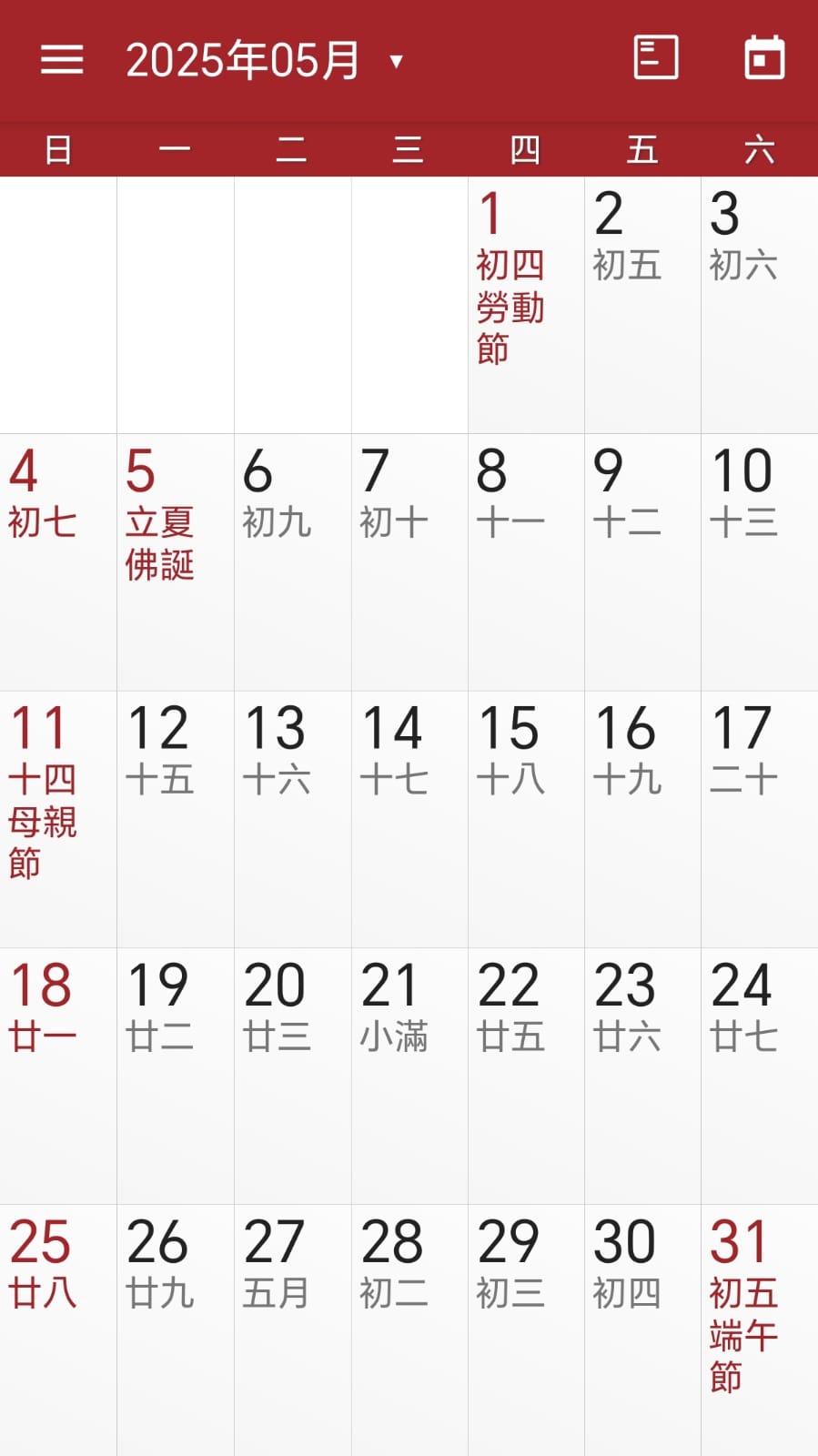Select May 5 立夏 佛誕
Image resolution: width=818 pixels, height=1456 pixels.
[x=176, y=562]
